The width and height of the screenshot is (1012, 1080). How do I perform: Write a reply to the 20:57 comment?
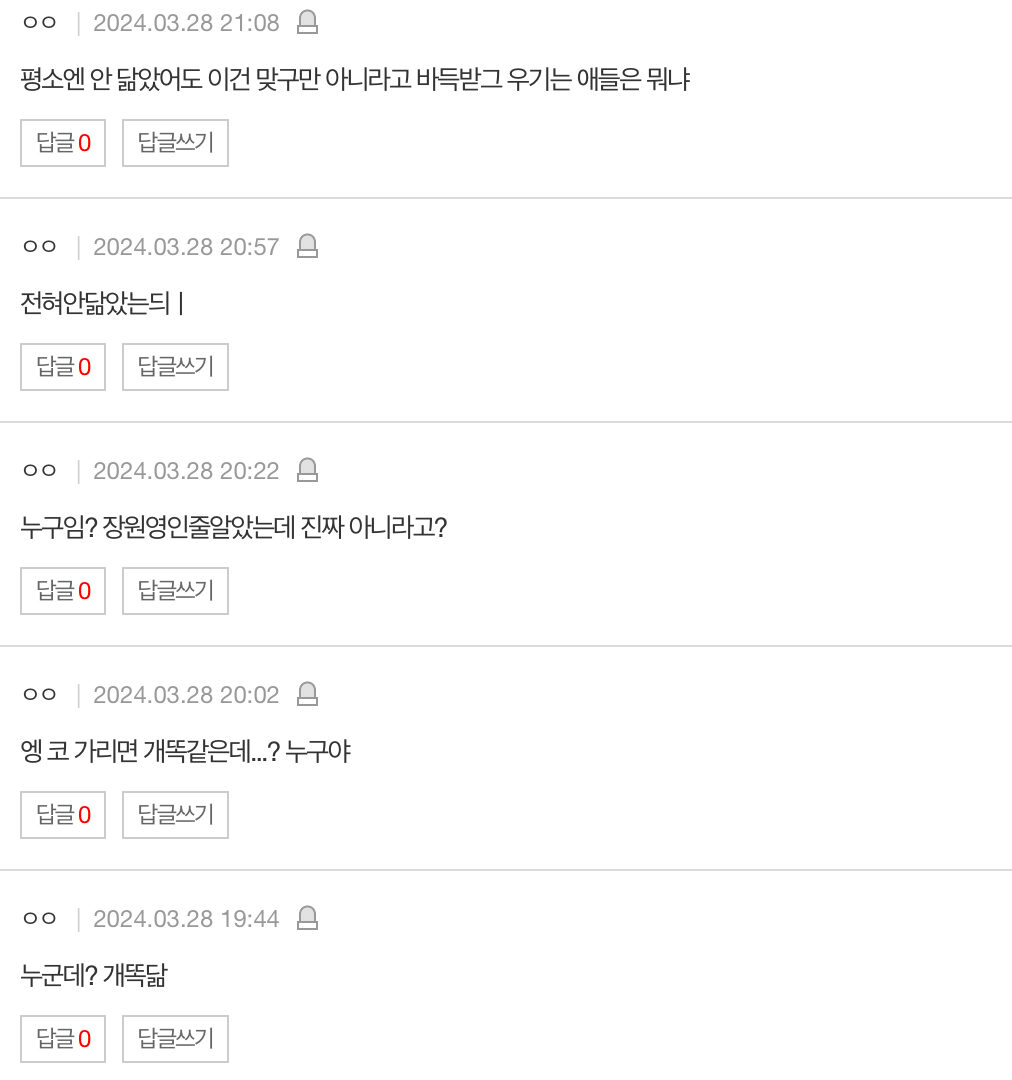click(175, 367)
